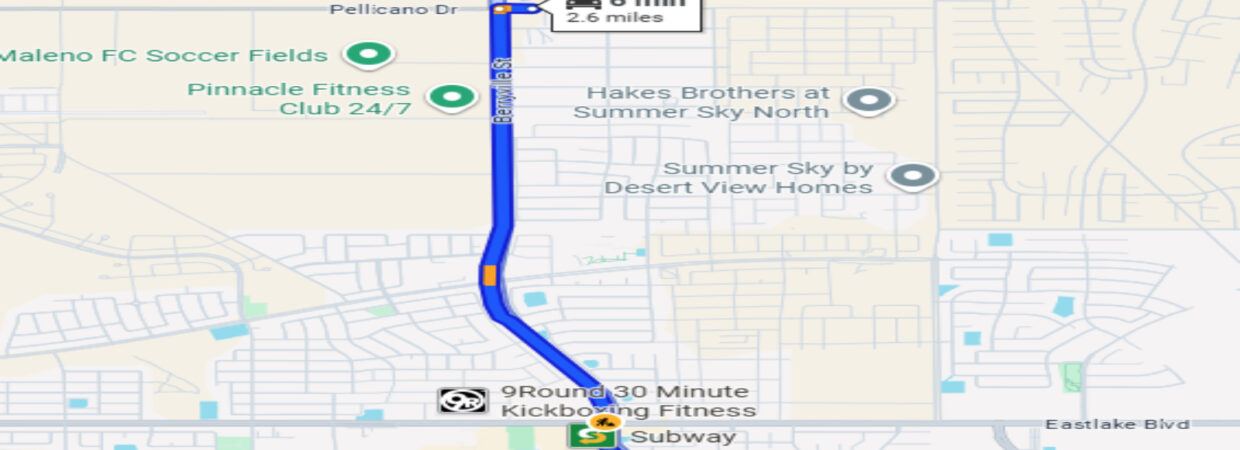View Summer Sky by Desert View Homes pin
The width and height of the screenshot is (1240, 450).
point(913,176)
